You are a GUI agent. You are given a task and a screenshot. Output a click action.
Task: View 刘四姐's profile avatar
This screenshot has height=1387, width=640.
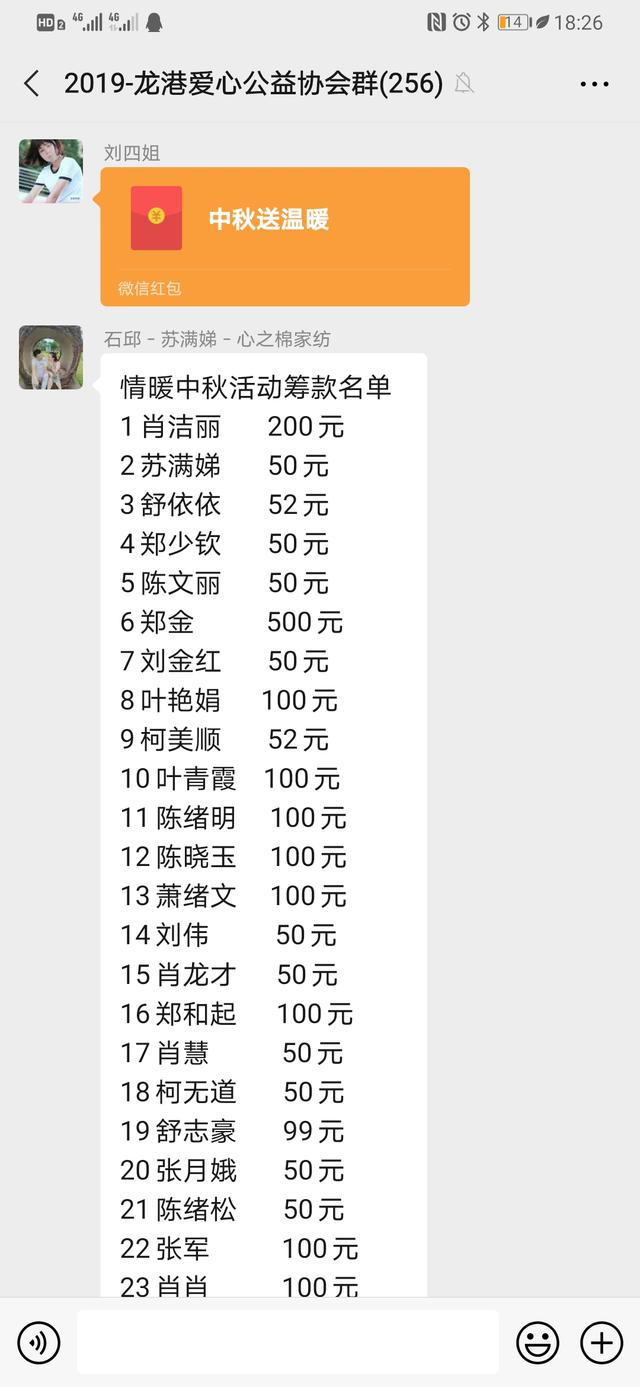(x=51, y=171)
